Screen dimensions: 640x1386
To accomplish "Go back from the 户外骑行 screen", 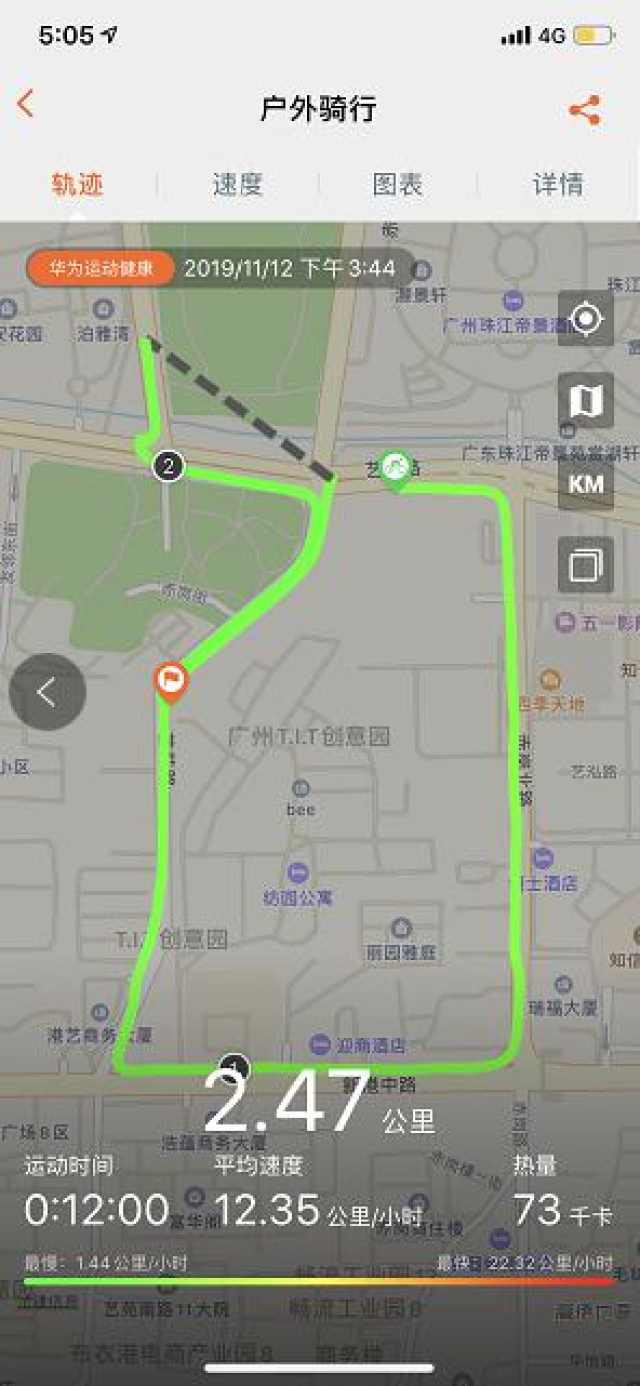I will [26, 104].
